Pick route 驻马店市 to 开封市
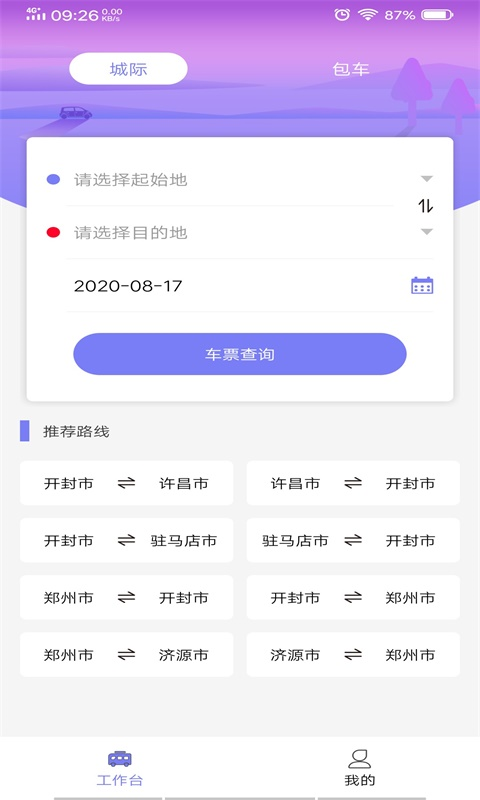 (x=353, y=540)
